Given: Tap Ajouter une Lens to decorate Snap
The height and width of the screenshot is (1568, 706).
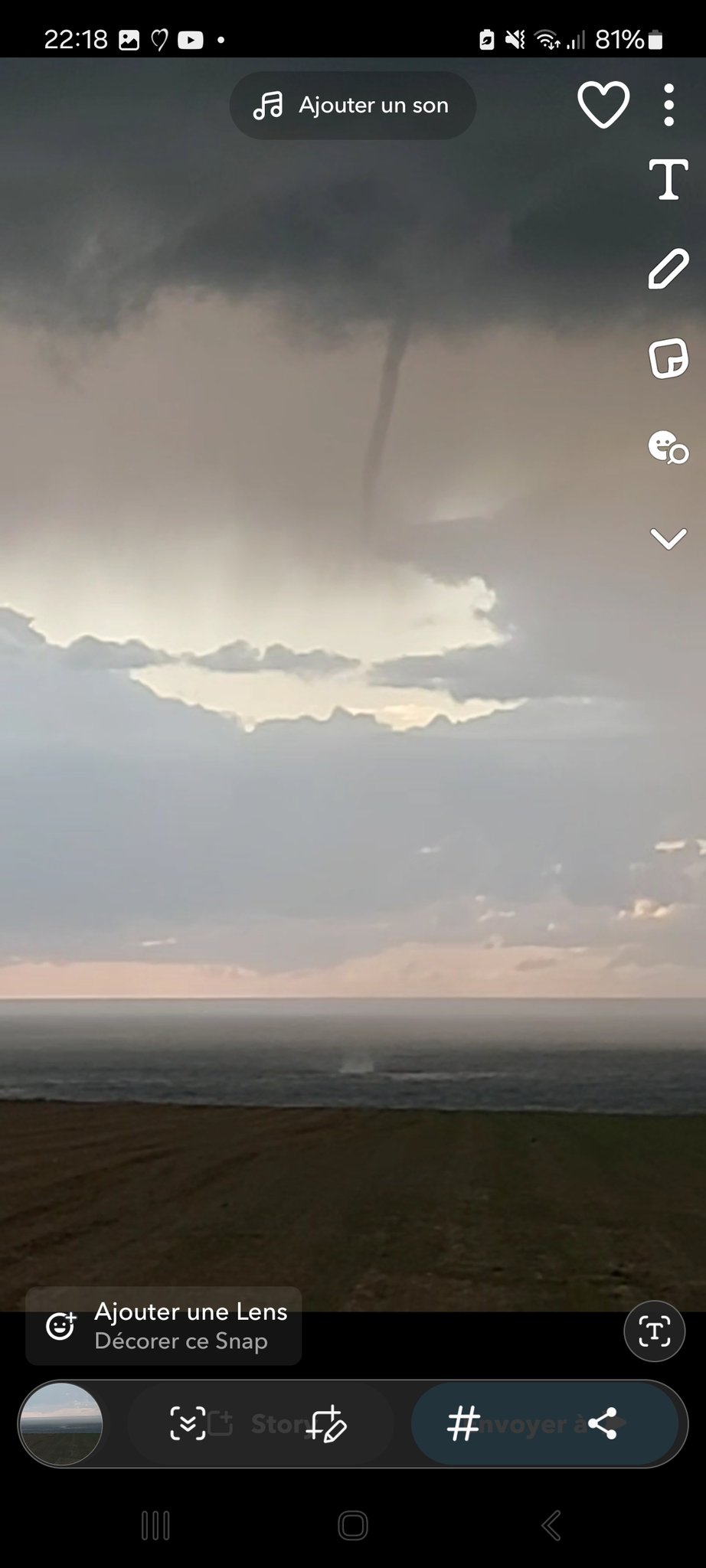Looking at the screenshot, I should [x=164, y=1326].
